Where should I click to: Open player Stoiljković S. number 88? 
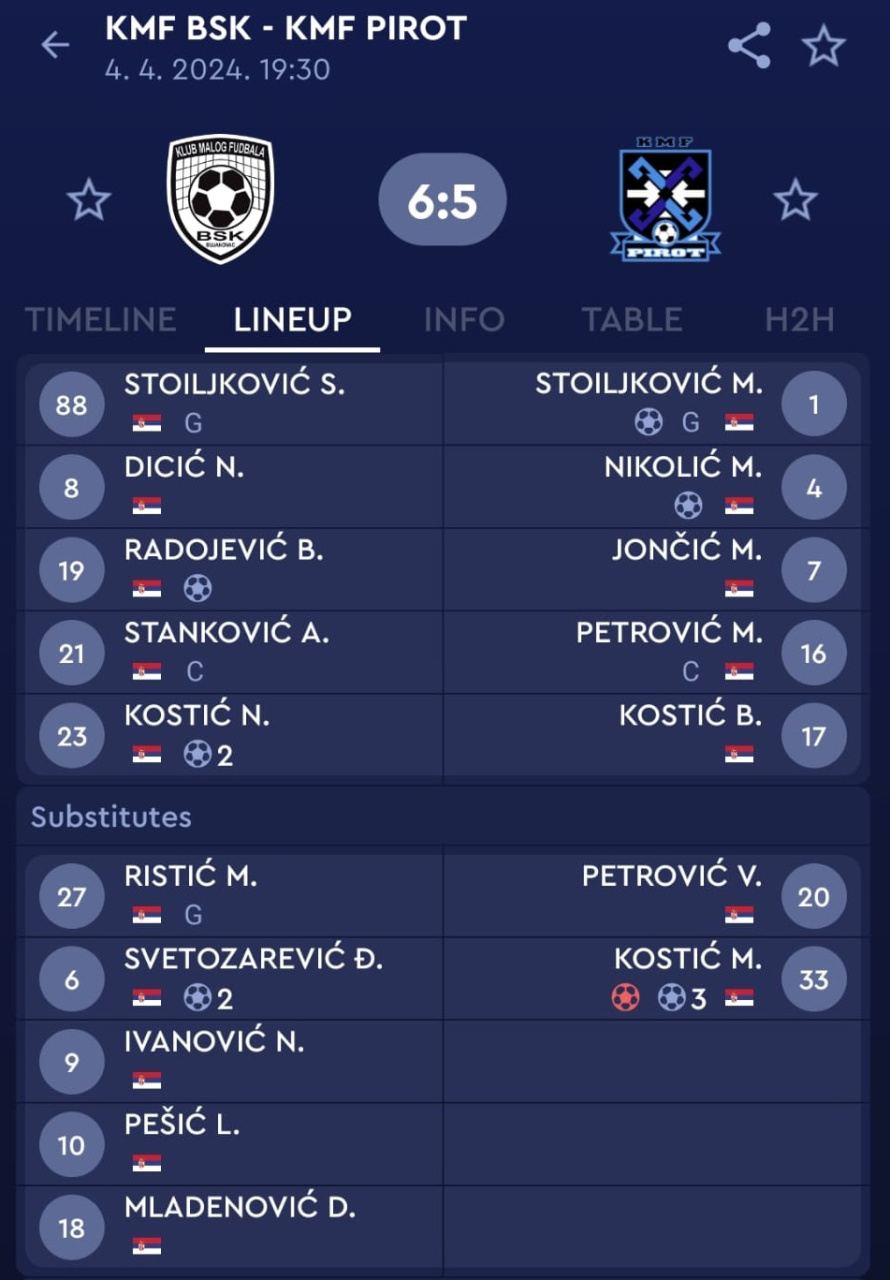[x=234, y=404]
